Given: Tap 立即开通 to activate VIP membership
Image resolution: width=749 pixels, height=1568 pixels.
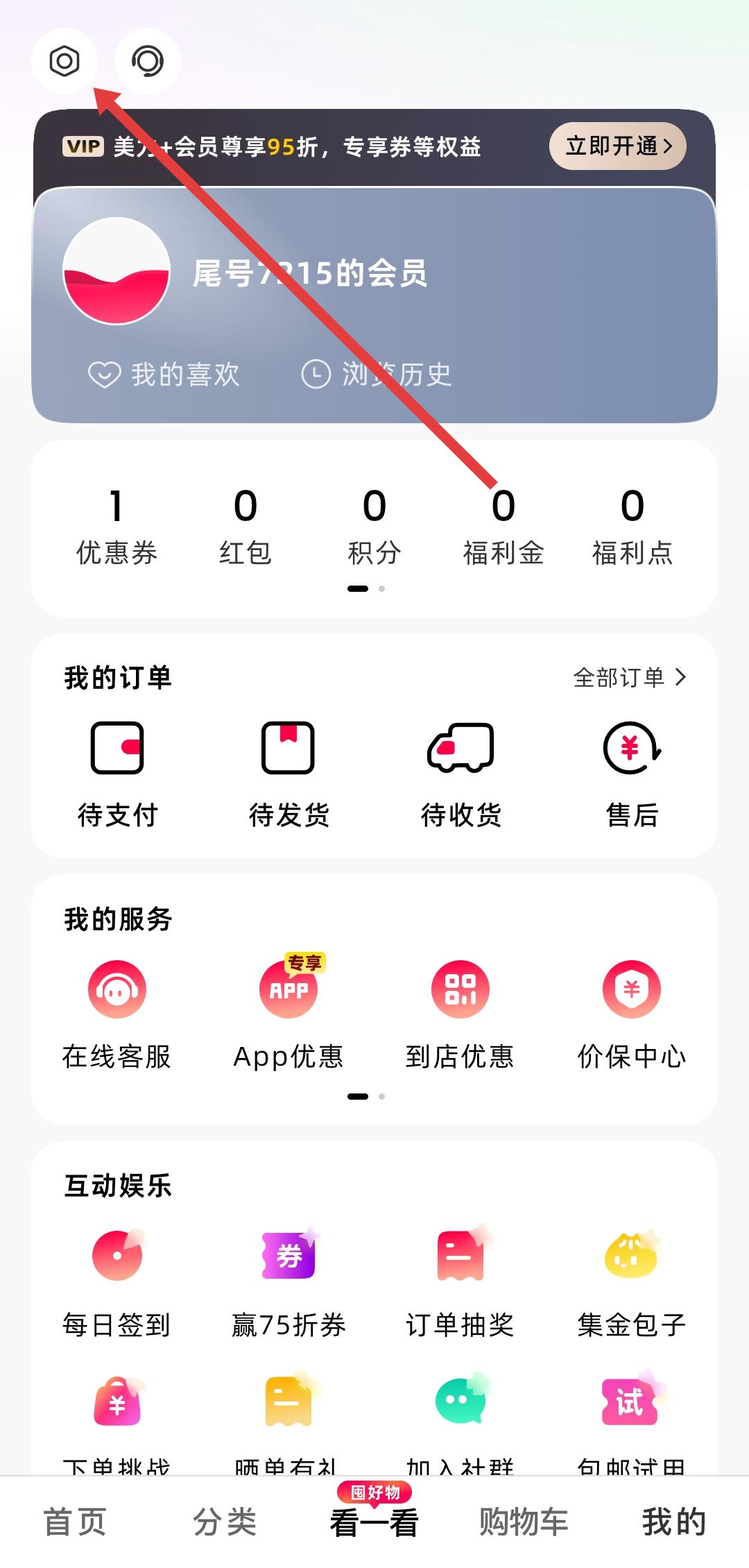Looking at the screenshot, I should pyautogui.click(x=617, y=146).
